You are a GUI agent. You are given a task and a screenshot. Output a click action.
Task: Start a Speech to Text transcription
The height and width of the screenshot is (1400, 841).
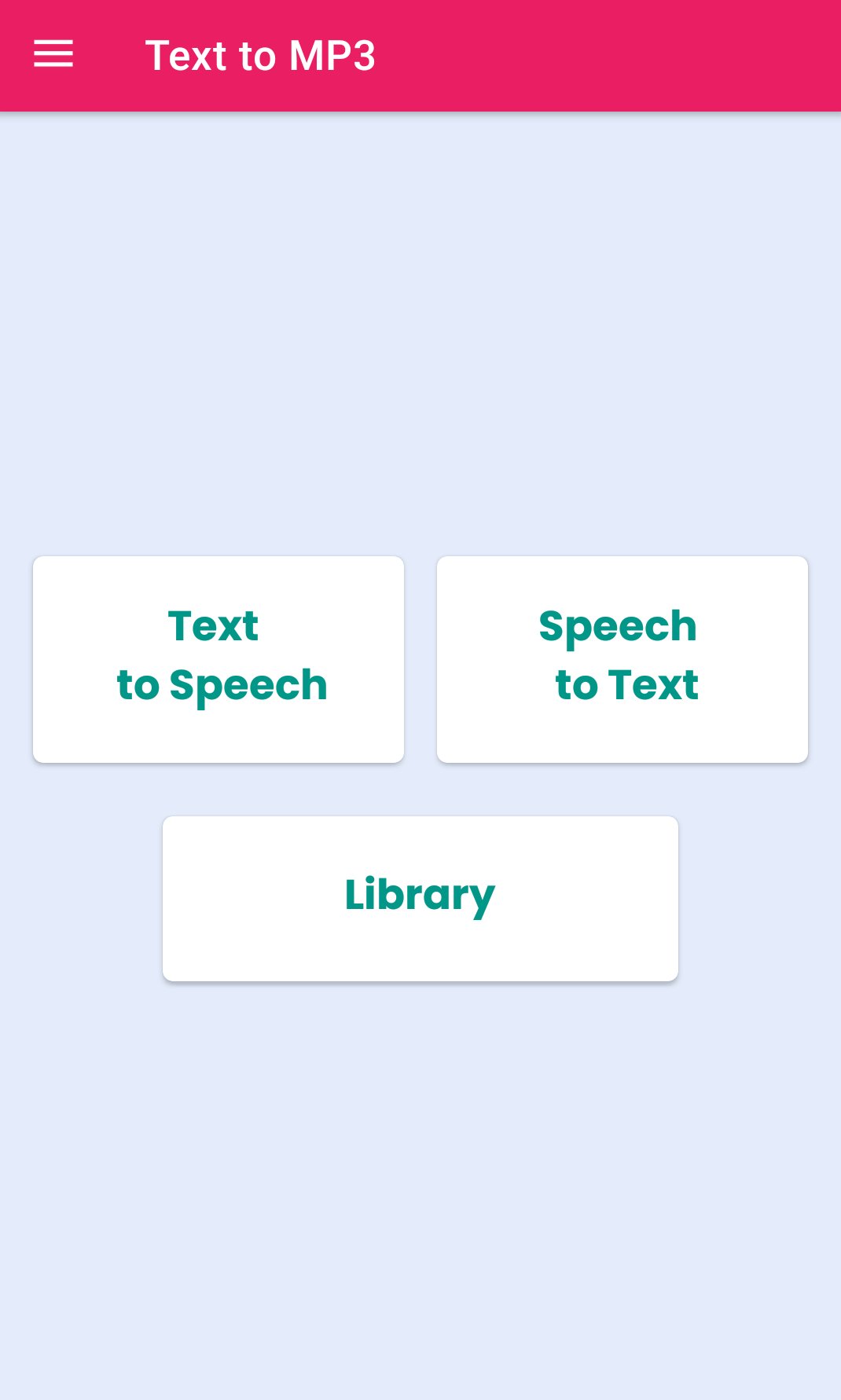(x=622, y=658)
